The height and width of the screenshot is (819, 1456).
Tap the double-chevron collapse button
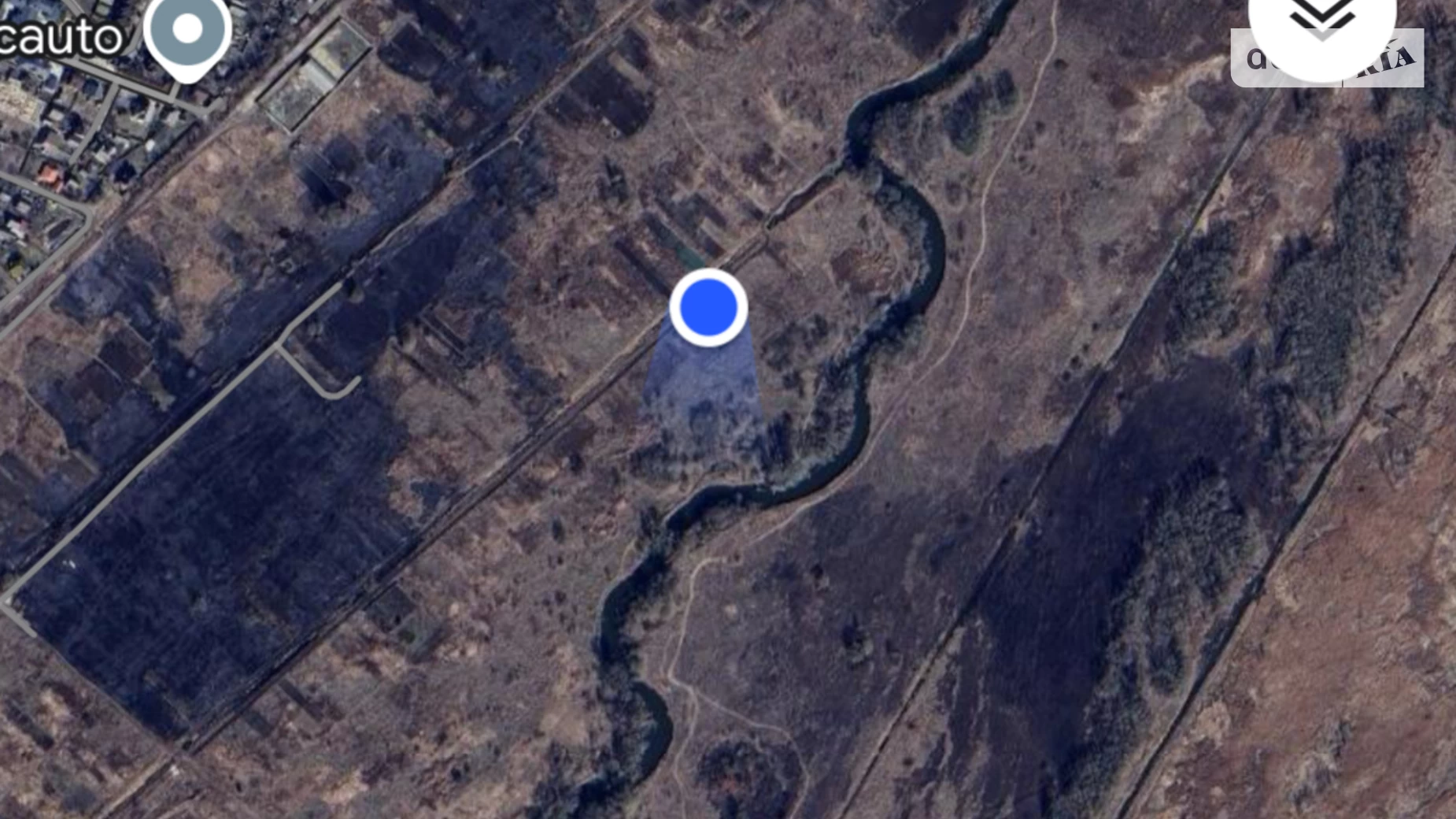(x=1321, y=20)
